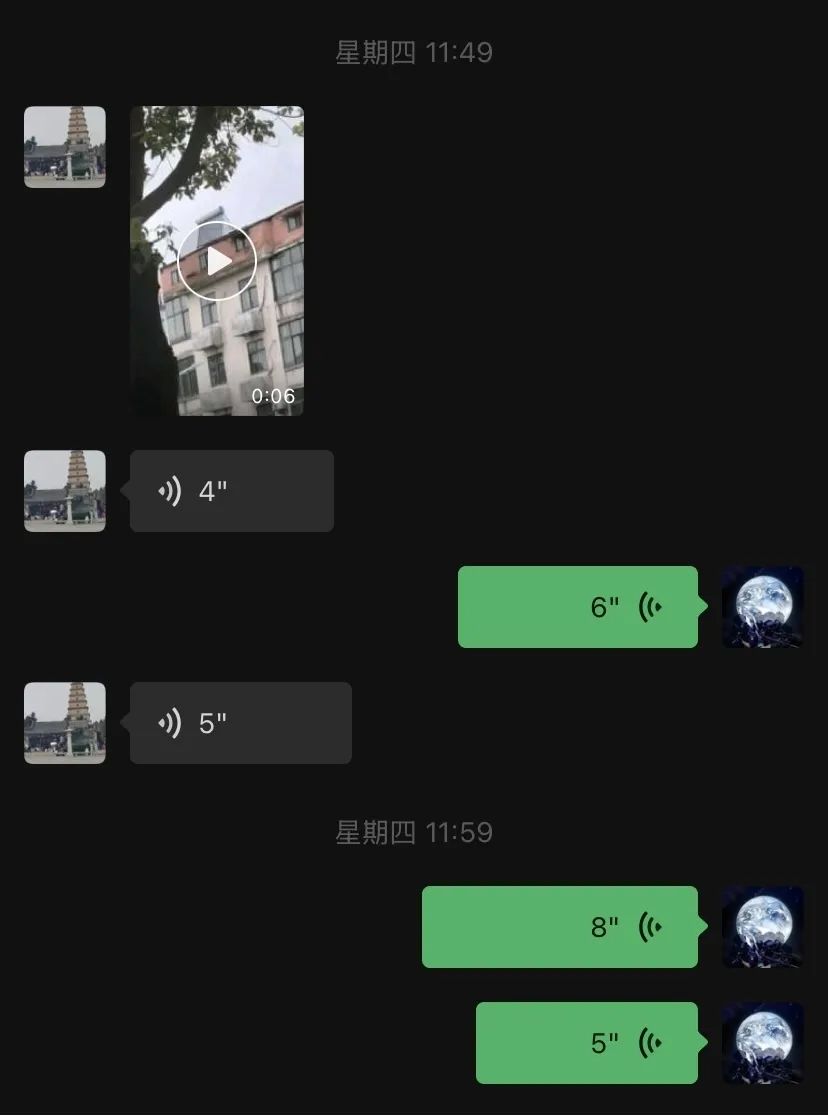828x1116 pixels.
Task: Open earth avatar beside 6" voice message
Action: tap(763, 607)
